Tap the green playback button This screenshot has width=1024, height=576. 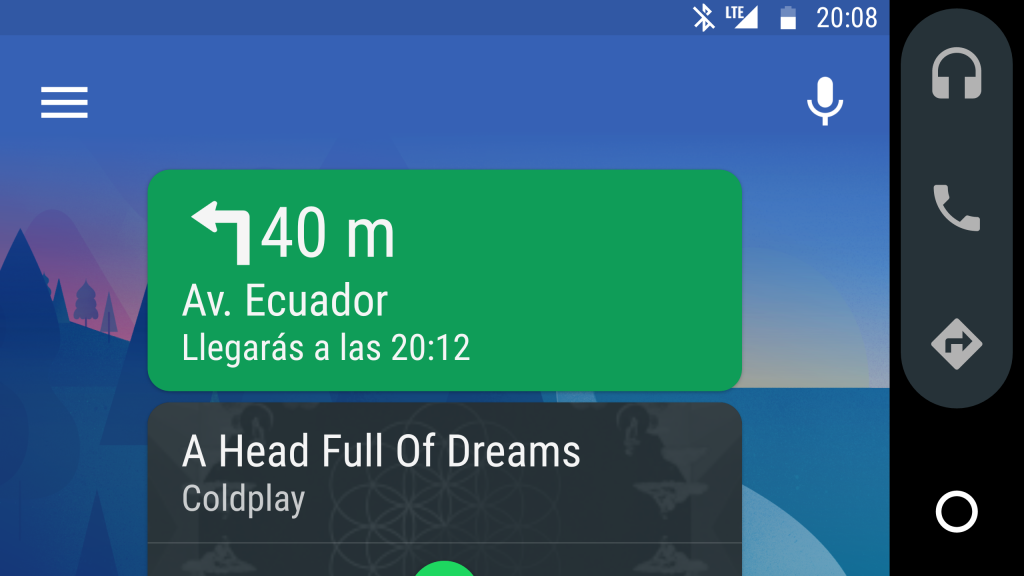click(444, 569)
